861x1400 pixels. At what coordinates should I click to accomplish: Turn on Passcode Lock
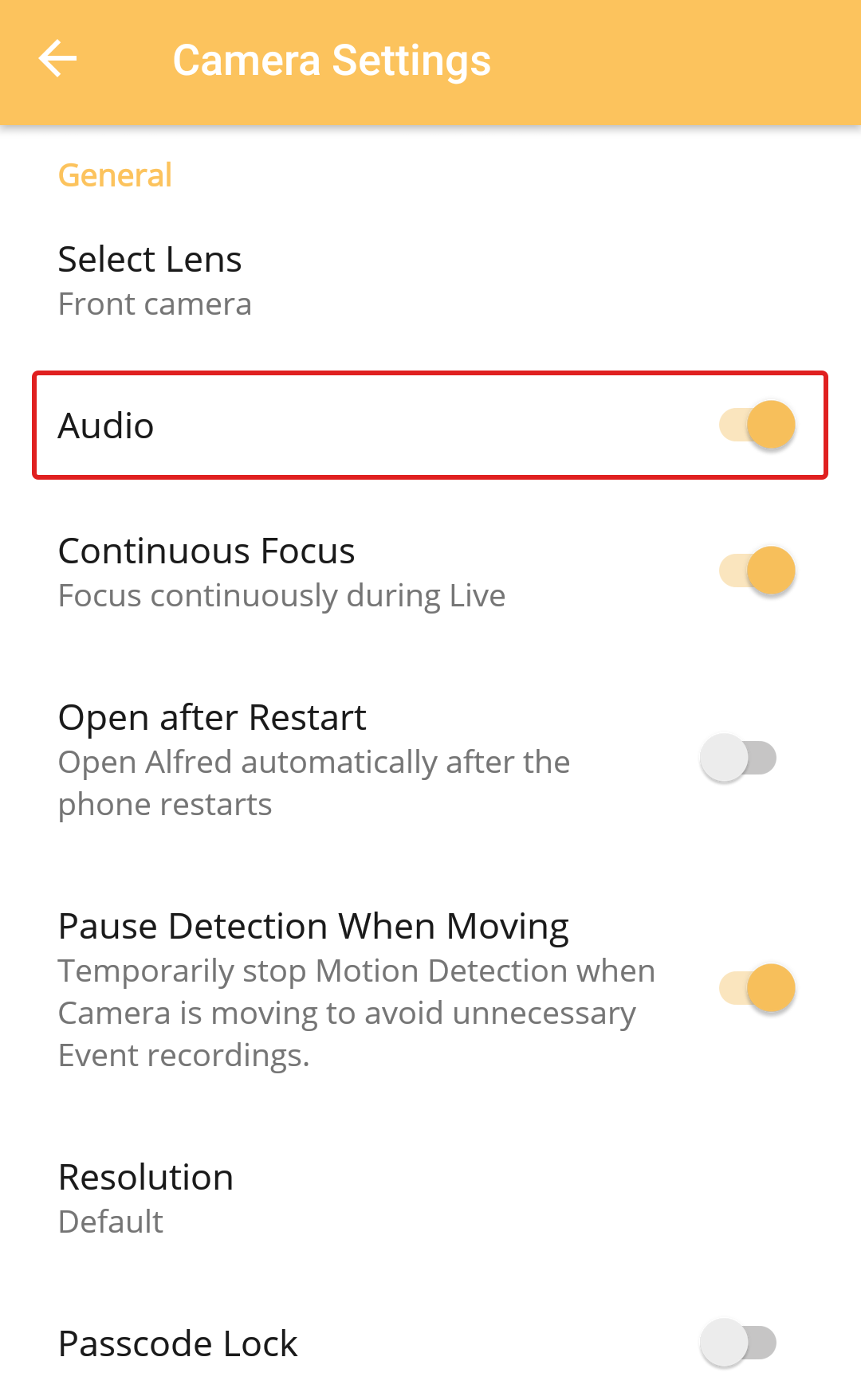(x=738, y=1343)
